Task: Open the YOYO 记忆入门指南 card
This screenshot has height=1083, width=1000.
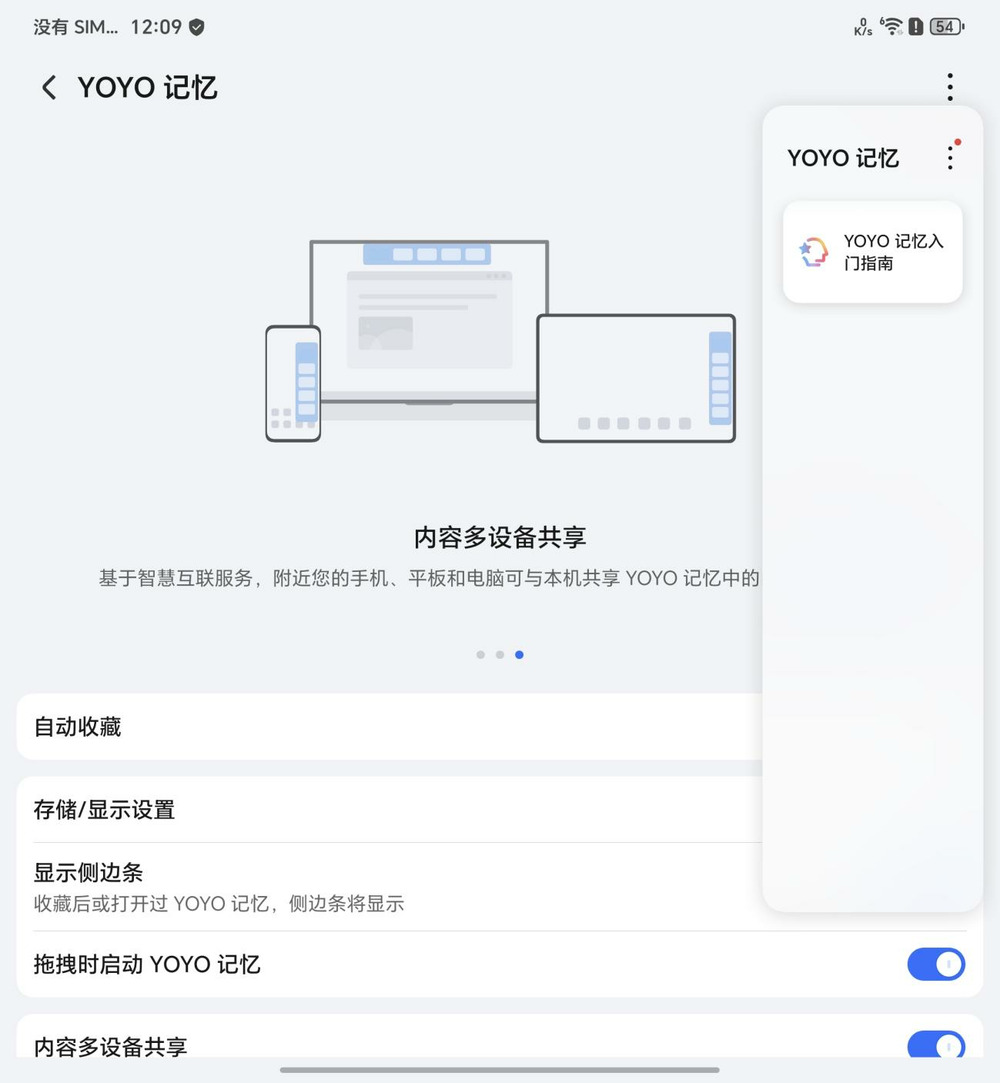Action: coord(872,252)
